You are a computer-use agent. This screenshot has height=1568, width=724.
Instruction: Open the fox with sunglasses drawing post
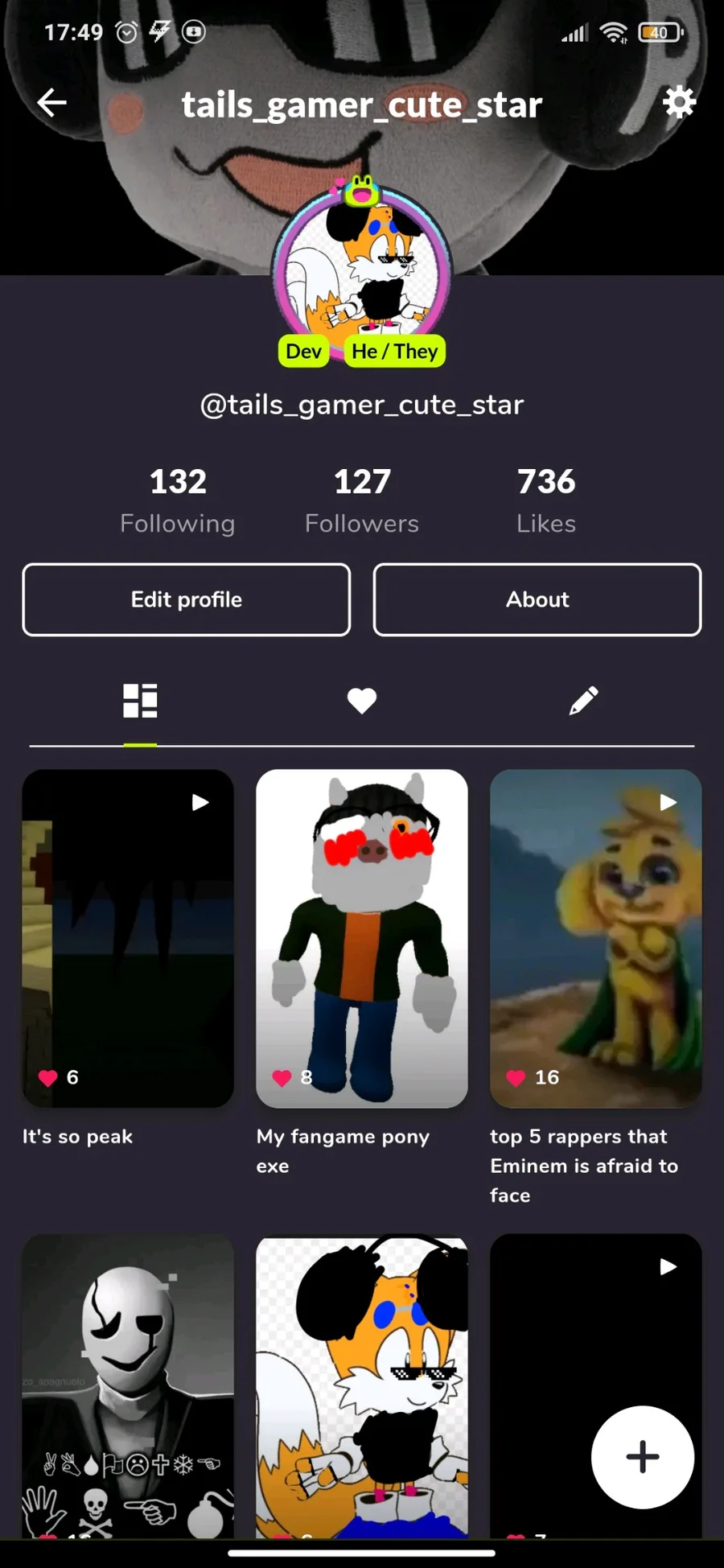(x=361, y=1384)
